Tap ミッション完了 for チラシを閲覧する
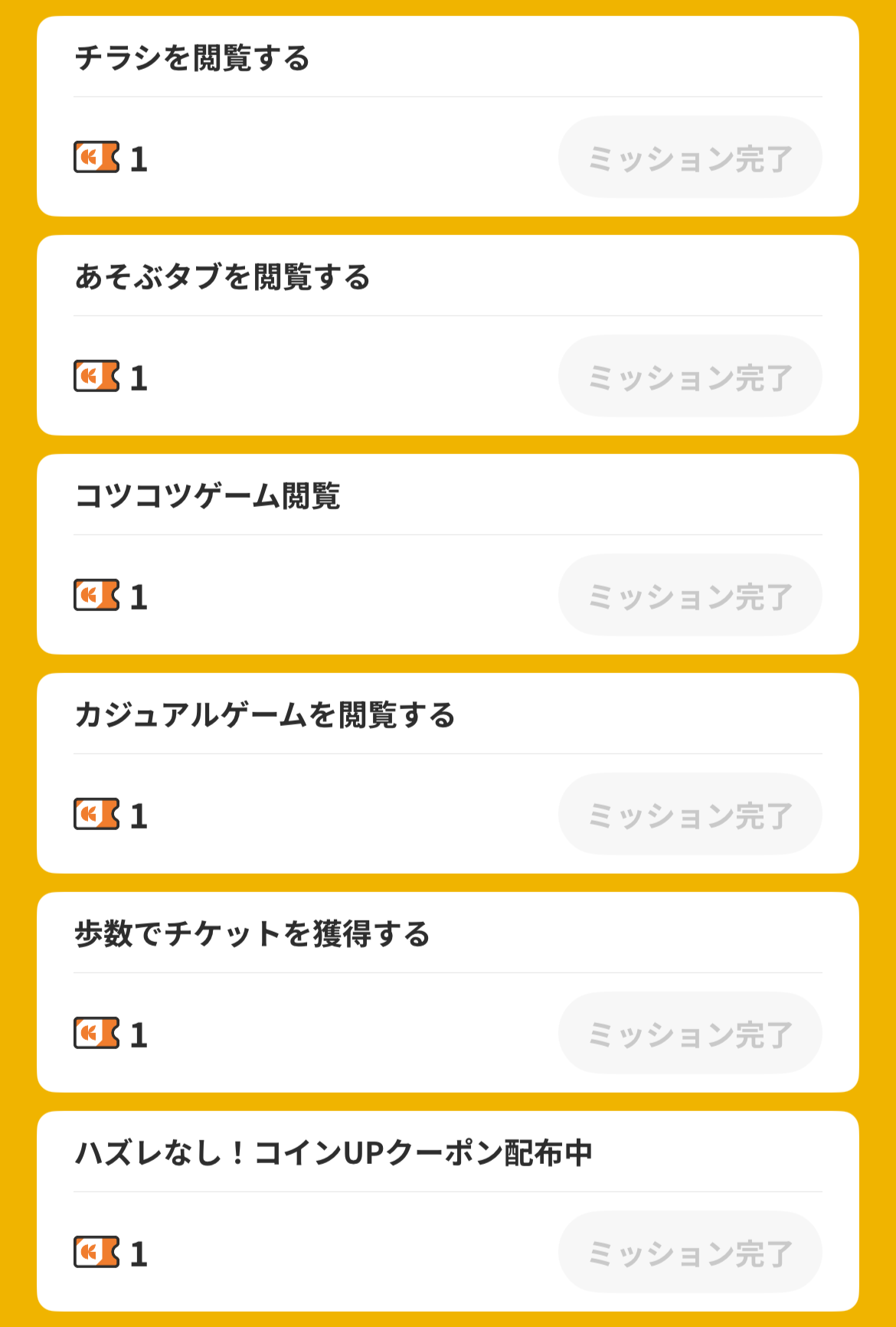The width and height of the screenshot is (896, 1327). (690, 158)
